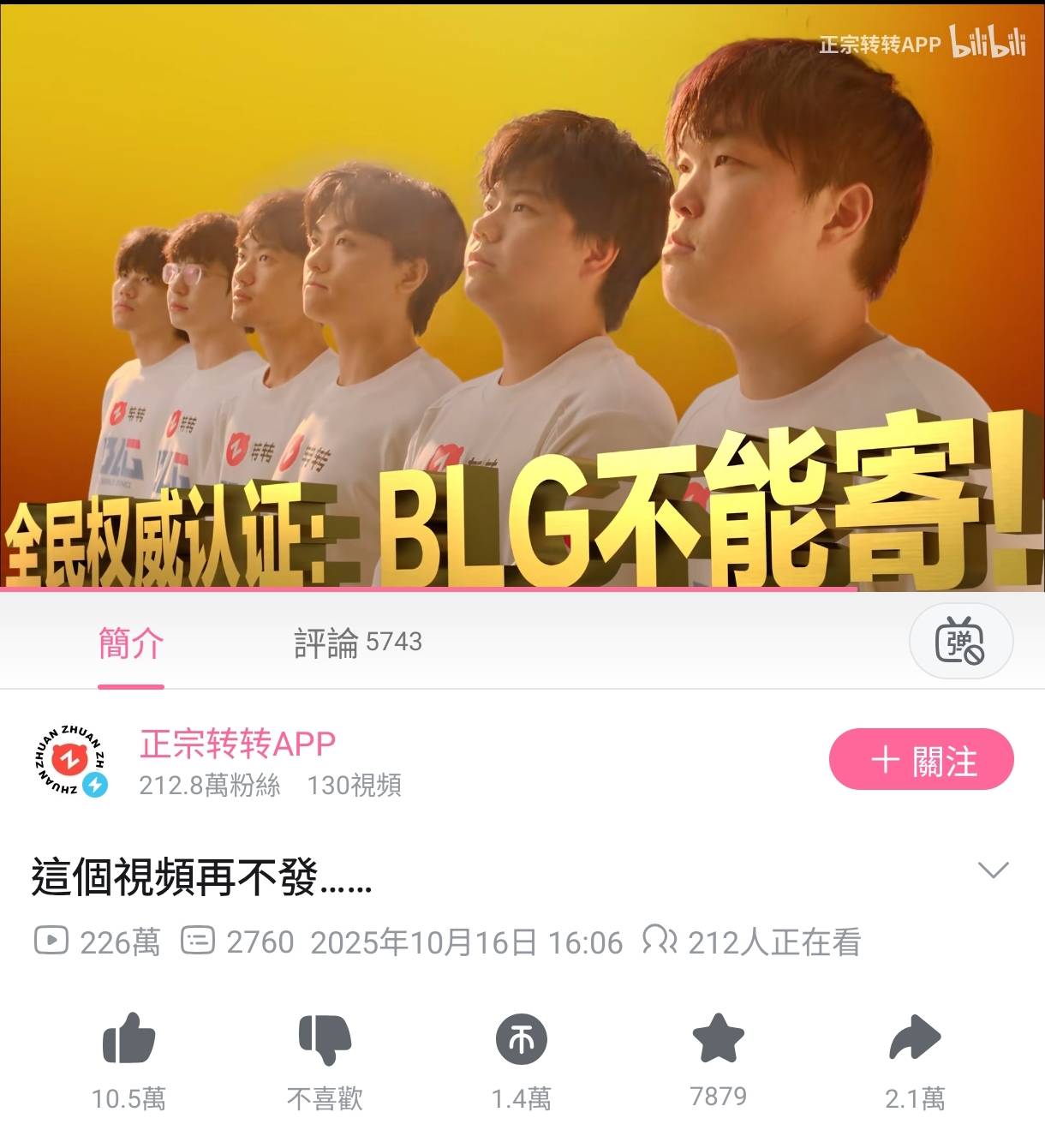
Task: Follow 正宗转转APP with 關注 button
Action: point(921,760)
